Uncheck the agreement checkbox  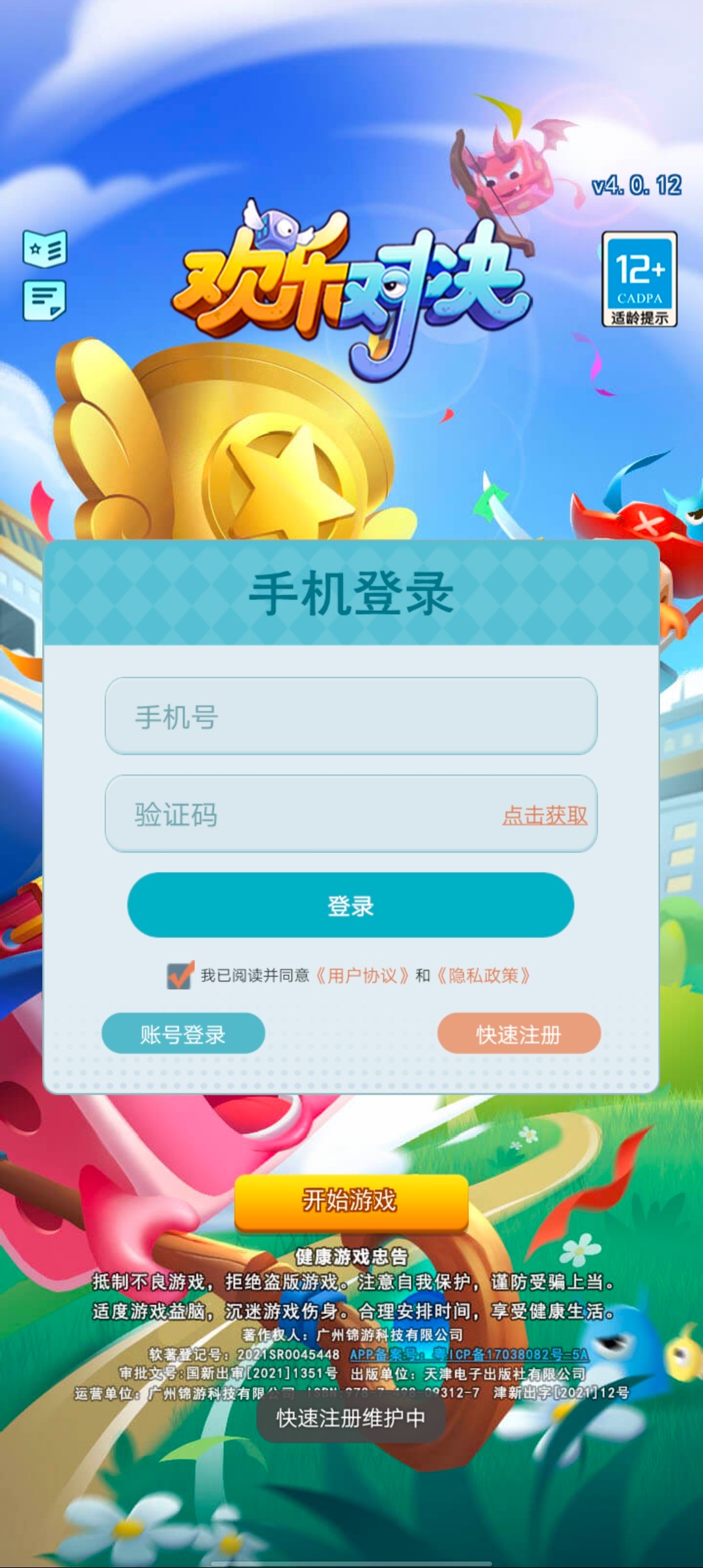pos(180,975)
